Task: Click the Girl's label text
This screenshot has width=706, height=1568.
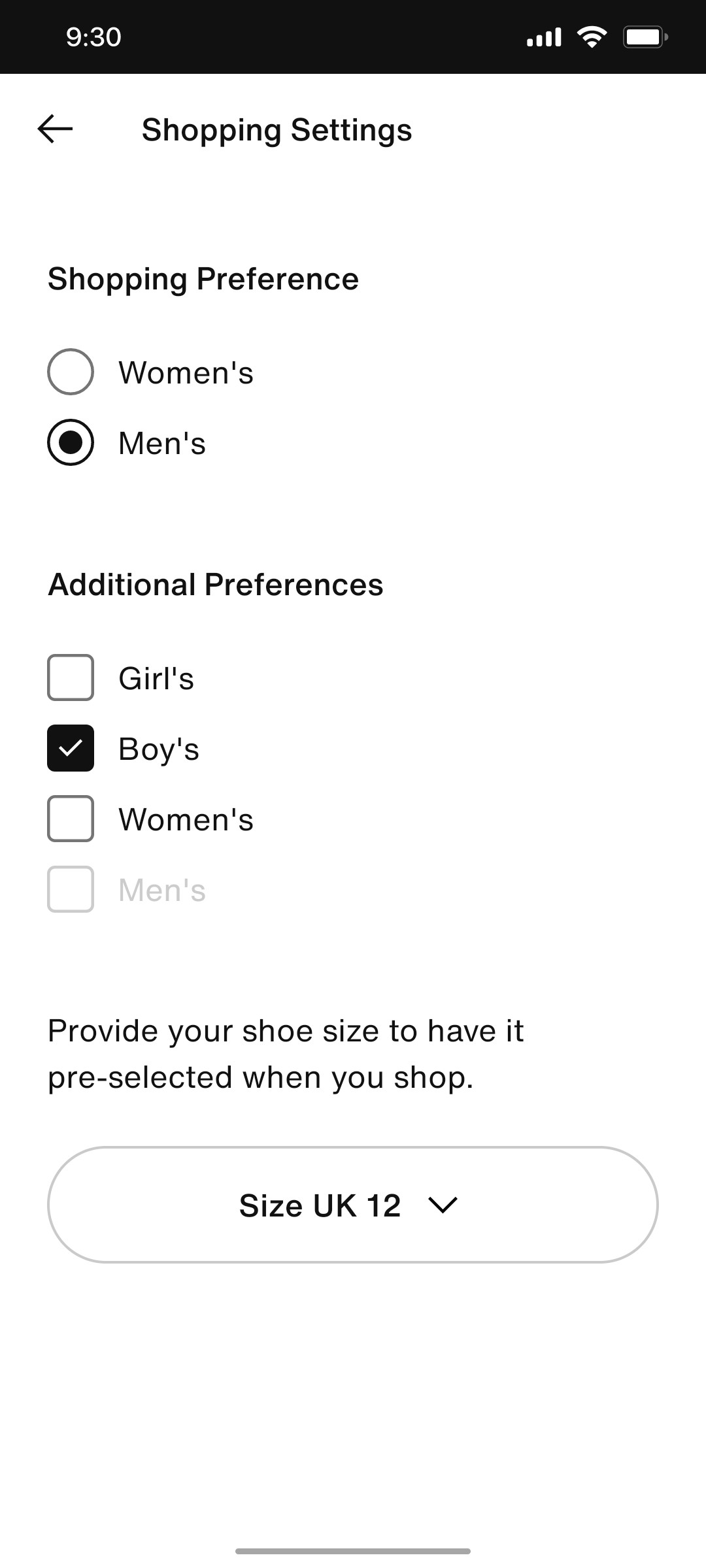Action: pos(156,678)
